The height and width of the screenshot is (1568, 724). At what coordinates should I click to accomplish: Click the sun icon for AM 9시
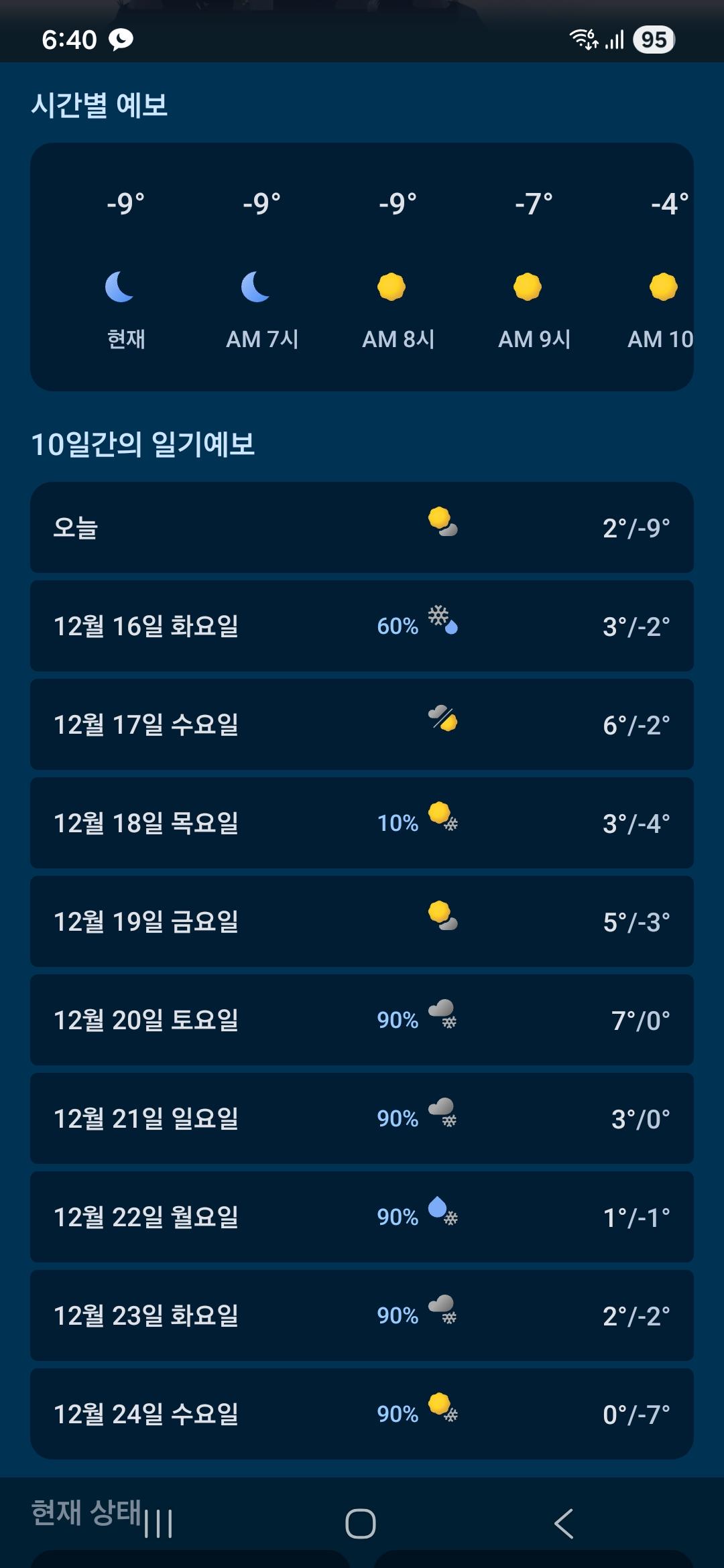pos(527,287)
